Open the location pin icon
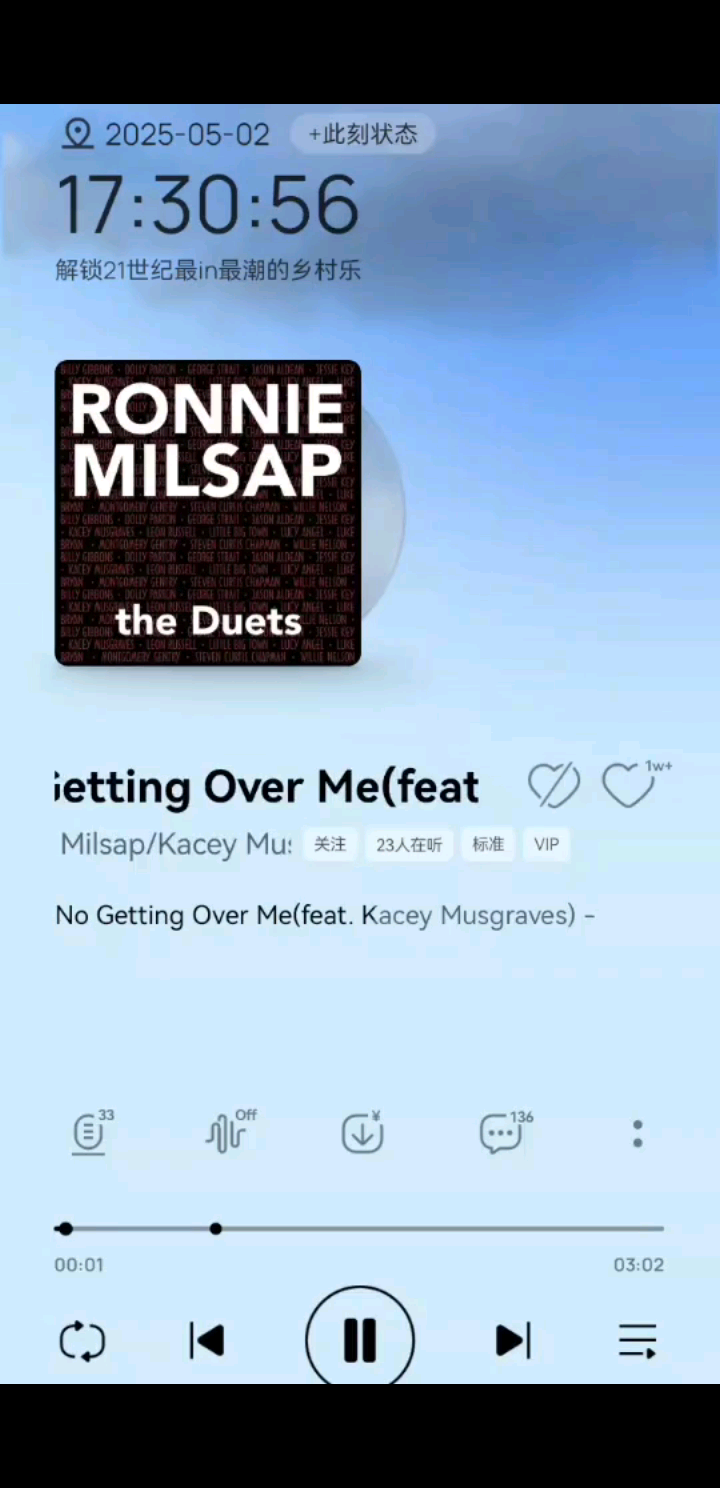This screenshot has width=720, height=1488. [77, 134]
